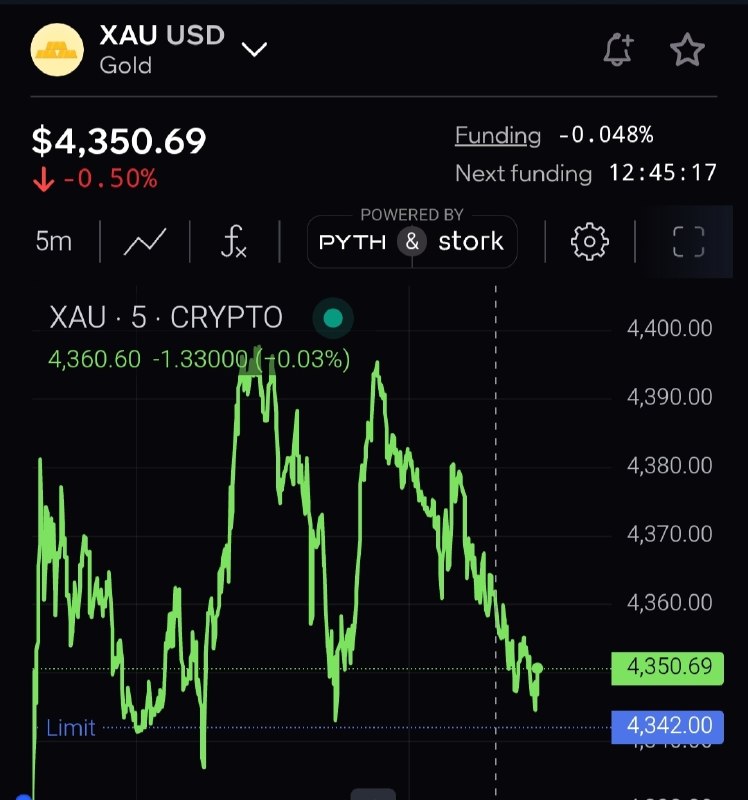
Task: Expand the XAU USD market selector chevron
Action: [x=254, y=50]
